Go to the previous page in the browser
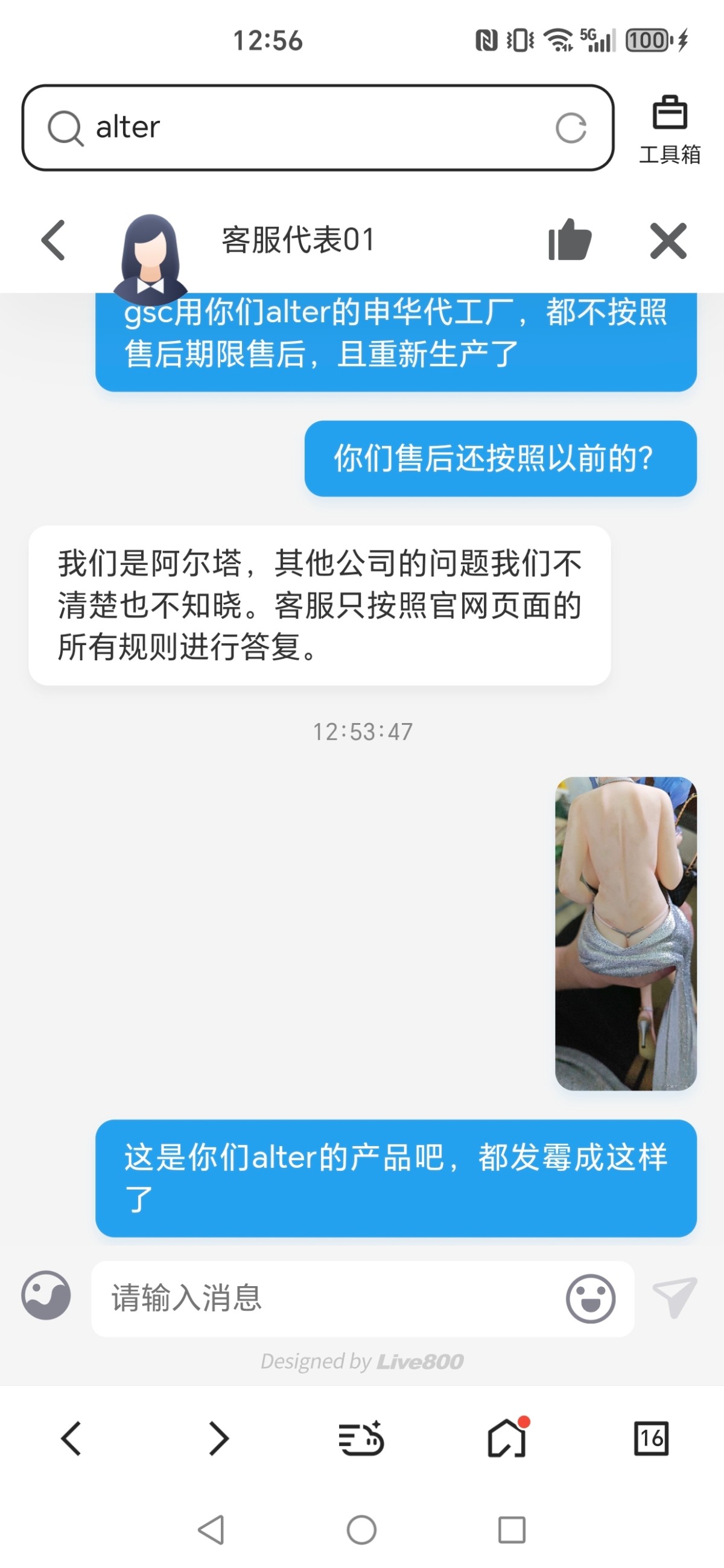The width and height of the screenshot is (724, 1568). click(x=71, y=1438)
